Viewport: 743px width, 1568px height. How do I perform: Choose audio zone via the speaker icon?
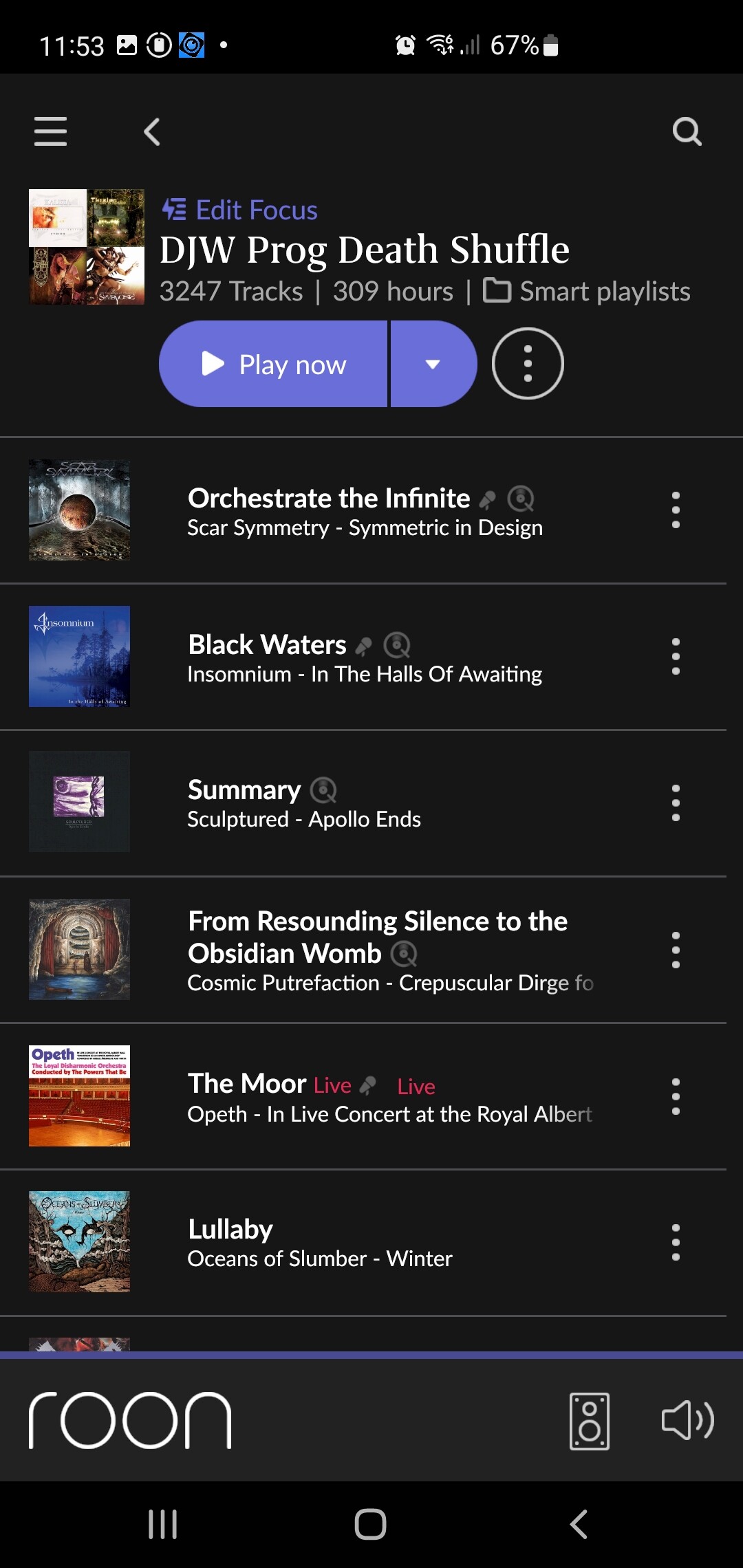click(590, 1421)
